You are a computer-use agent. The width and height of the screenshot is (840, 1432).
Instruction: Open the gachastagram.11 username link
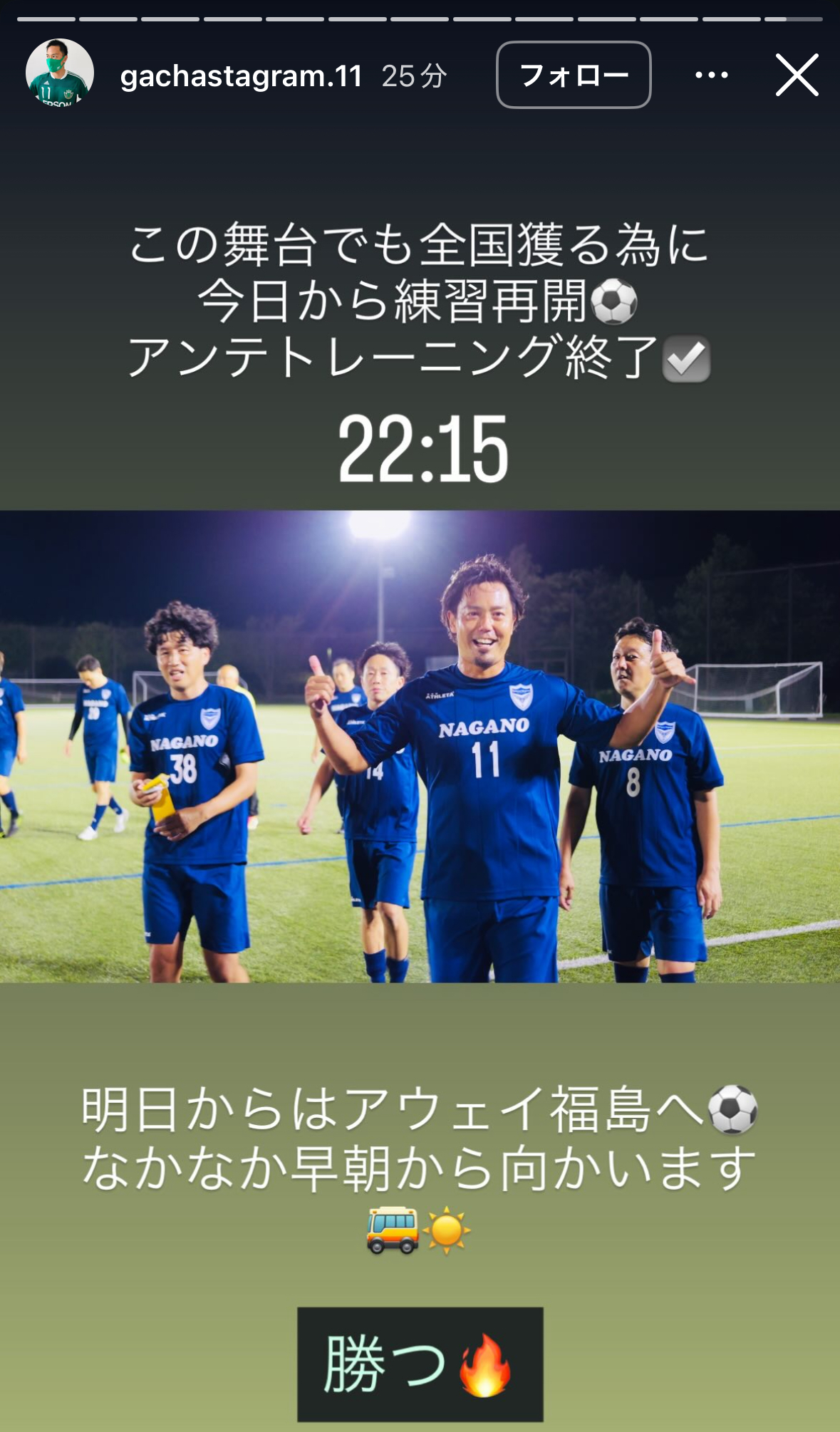point(241,76)
